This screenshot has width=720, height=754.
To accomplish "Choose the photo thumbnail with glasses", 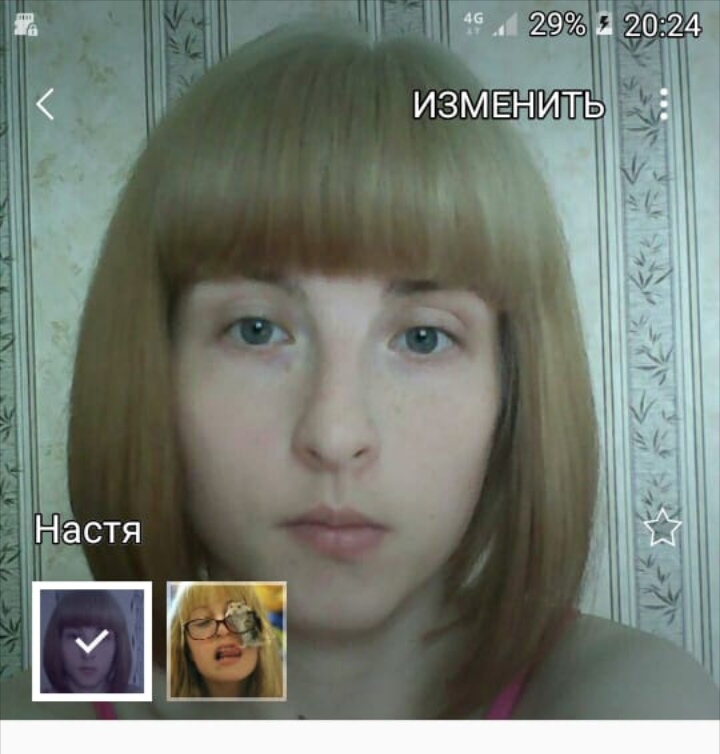I will pyautogui.click(x=227, y=640).
